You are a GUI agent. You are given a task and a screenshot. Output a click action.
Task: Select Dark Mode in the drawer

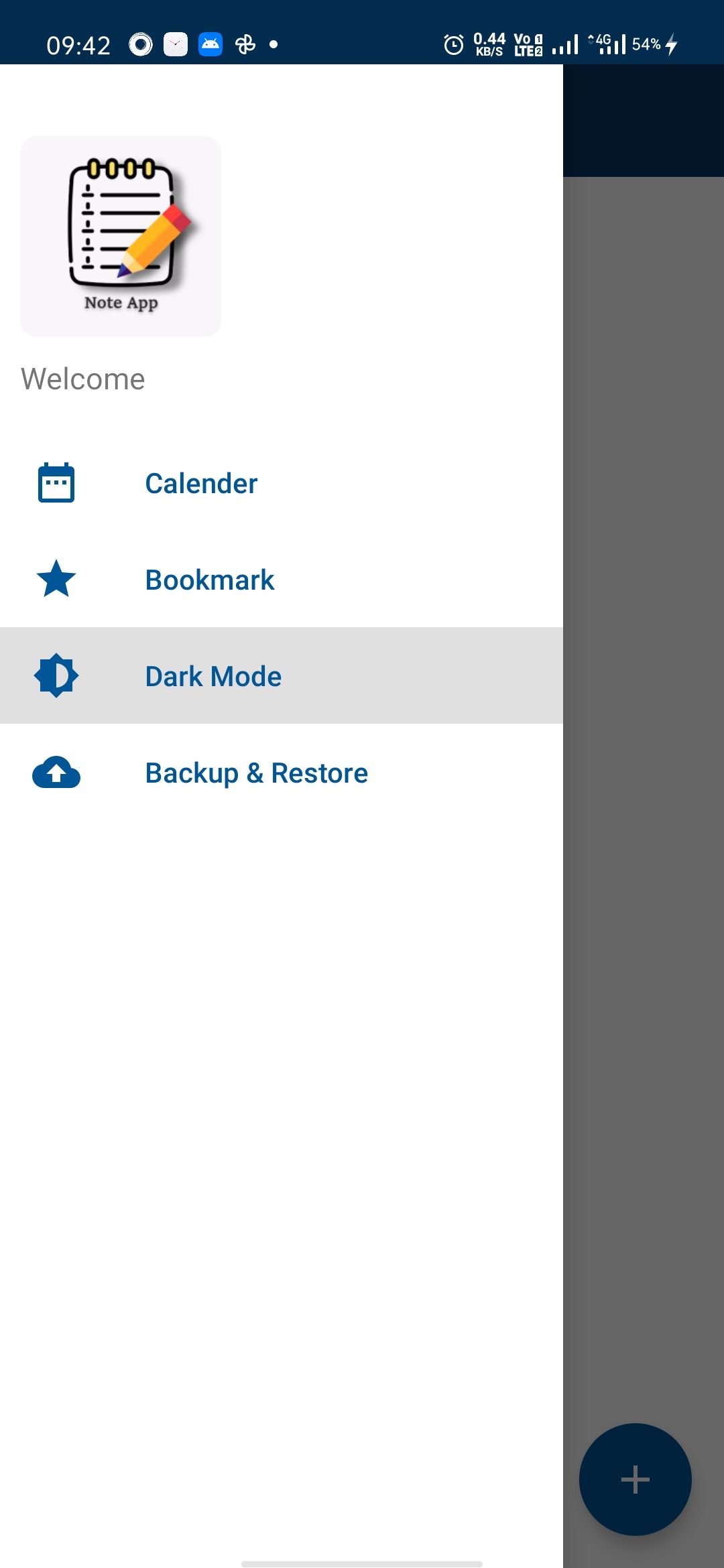(213, 676)
